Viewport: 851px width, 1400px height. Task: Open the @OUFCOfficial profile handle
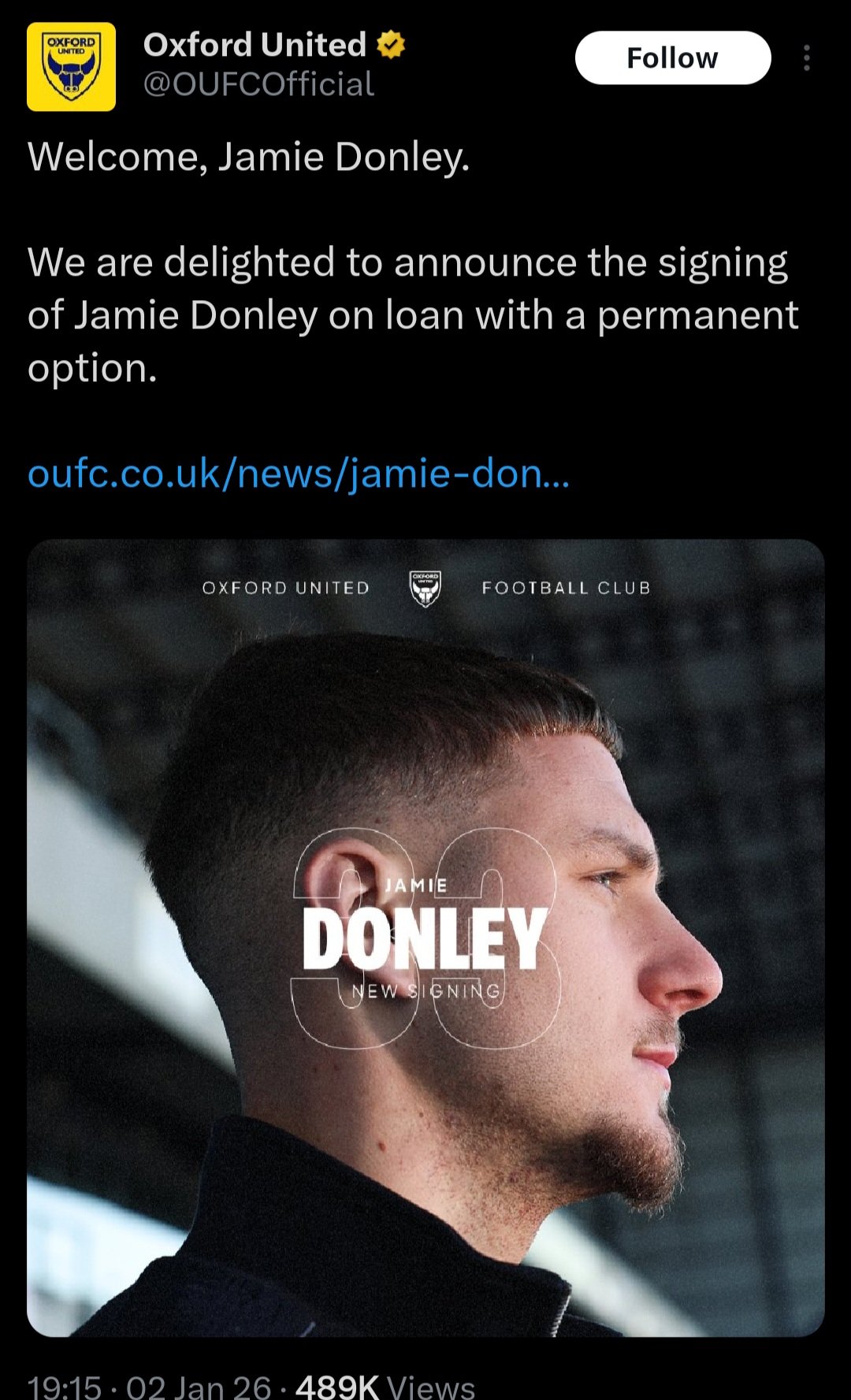(x=258, y=84)
